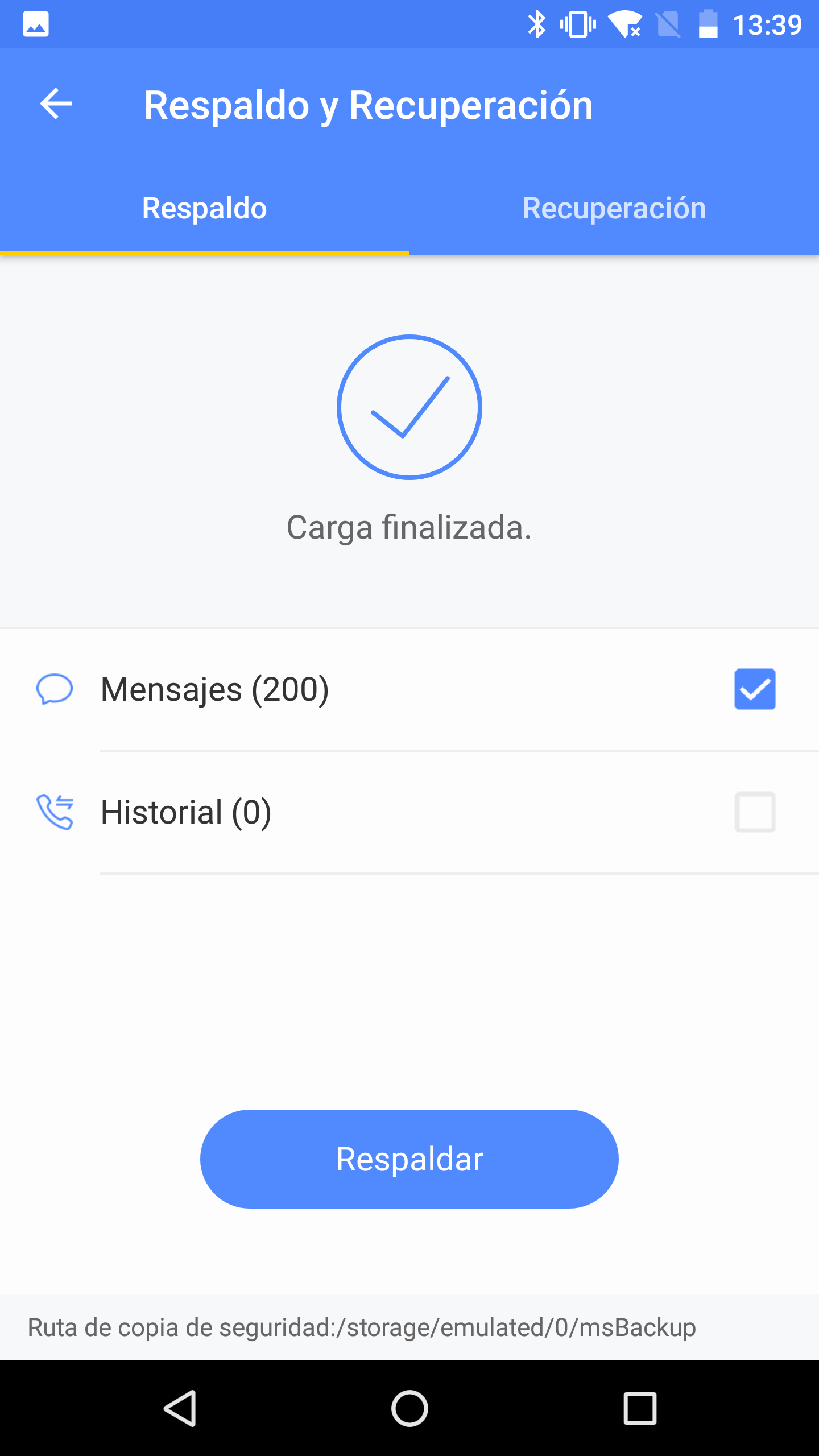This screenshot has height=1456, width=819.
Task: Select the Mensajes (200) list row
Action: pos(341,689)
